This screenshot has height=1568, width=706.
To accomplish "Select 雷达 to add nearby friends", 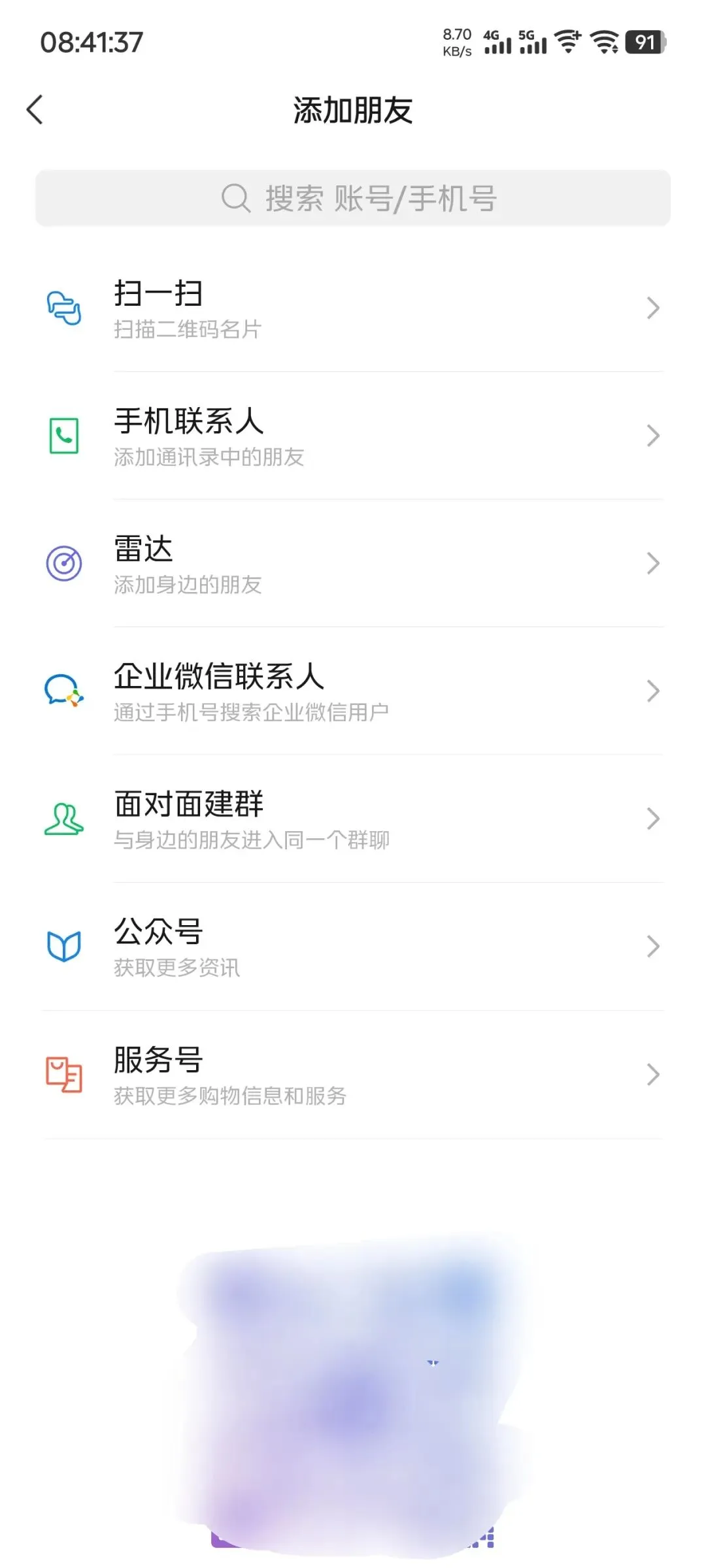I will tap(353, 563).
